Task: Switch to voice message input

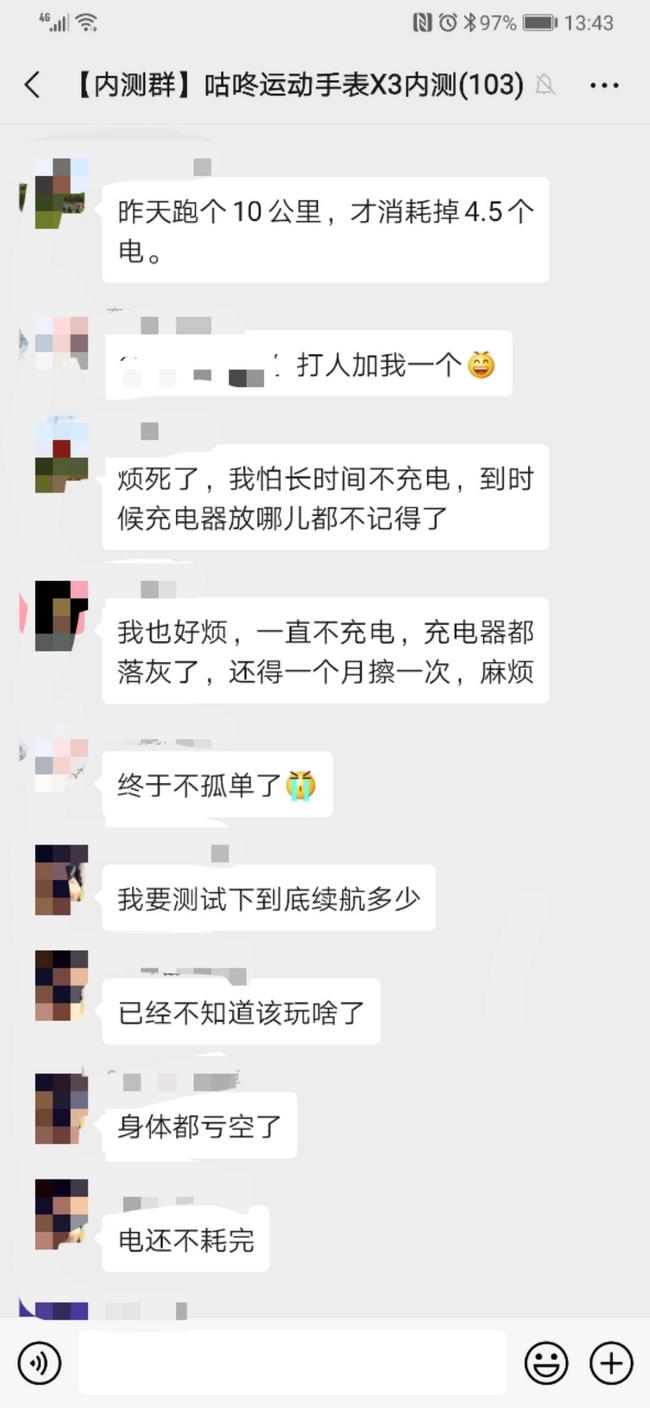Action: (40, 1362)
